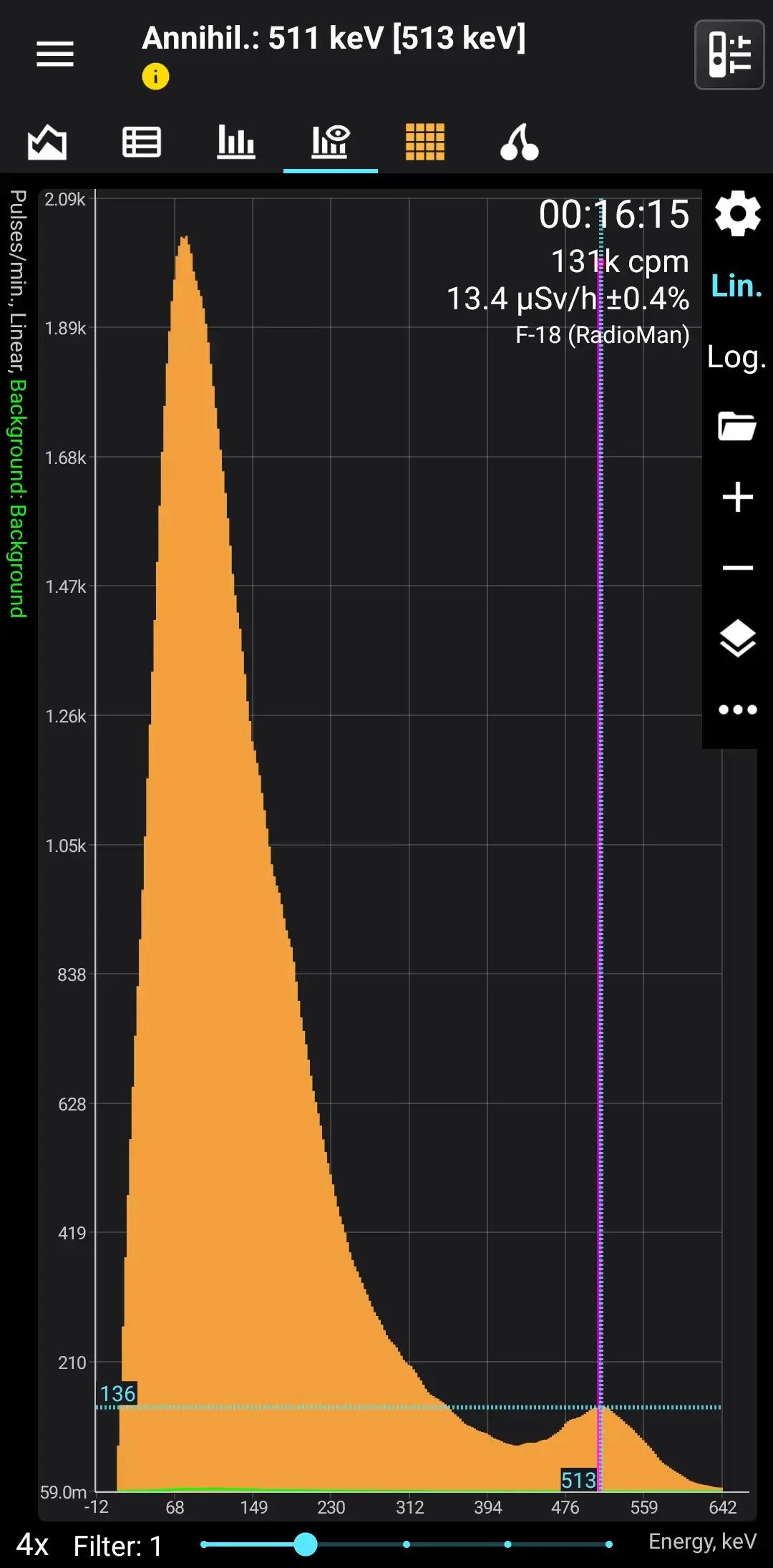Select the Lin. linear scale

click(736, 286)
